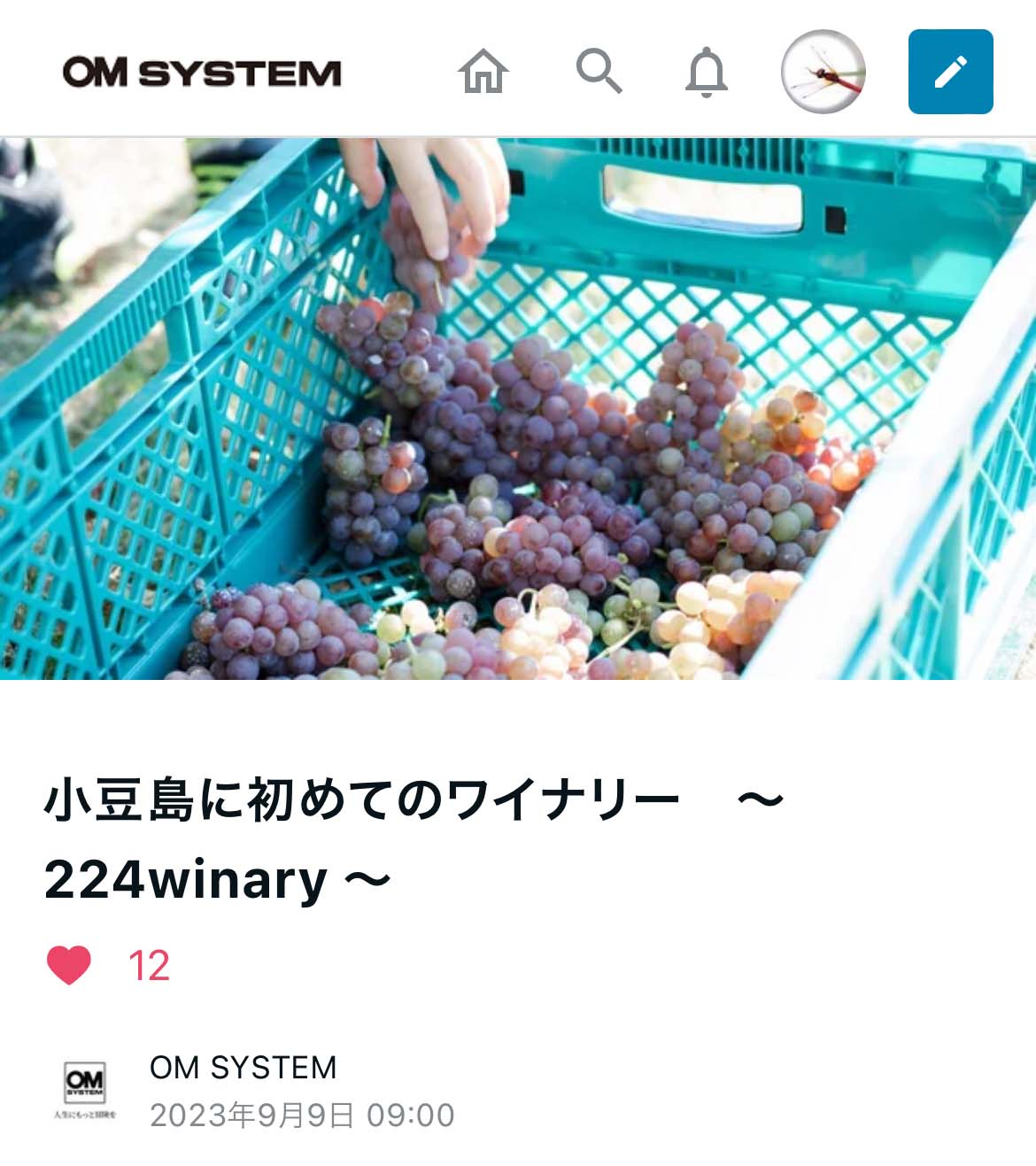Open the search icon
Screen dimensions: 1036x1166
pos(599,71)
